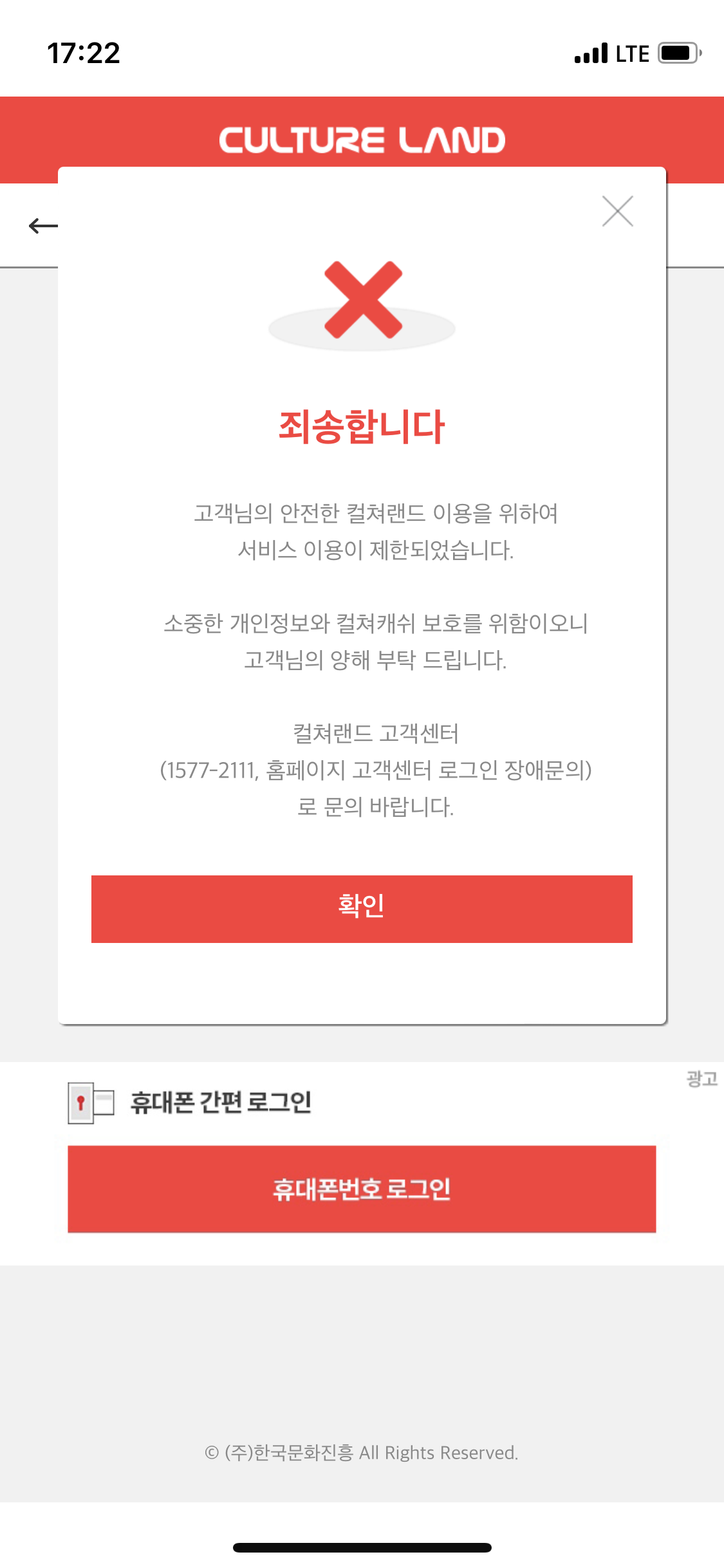
Task: Confirm the dialog with 확인 button
Action: pos(362,909)
